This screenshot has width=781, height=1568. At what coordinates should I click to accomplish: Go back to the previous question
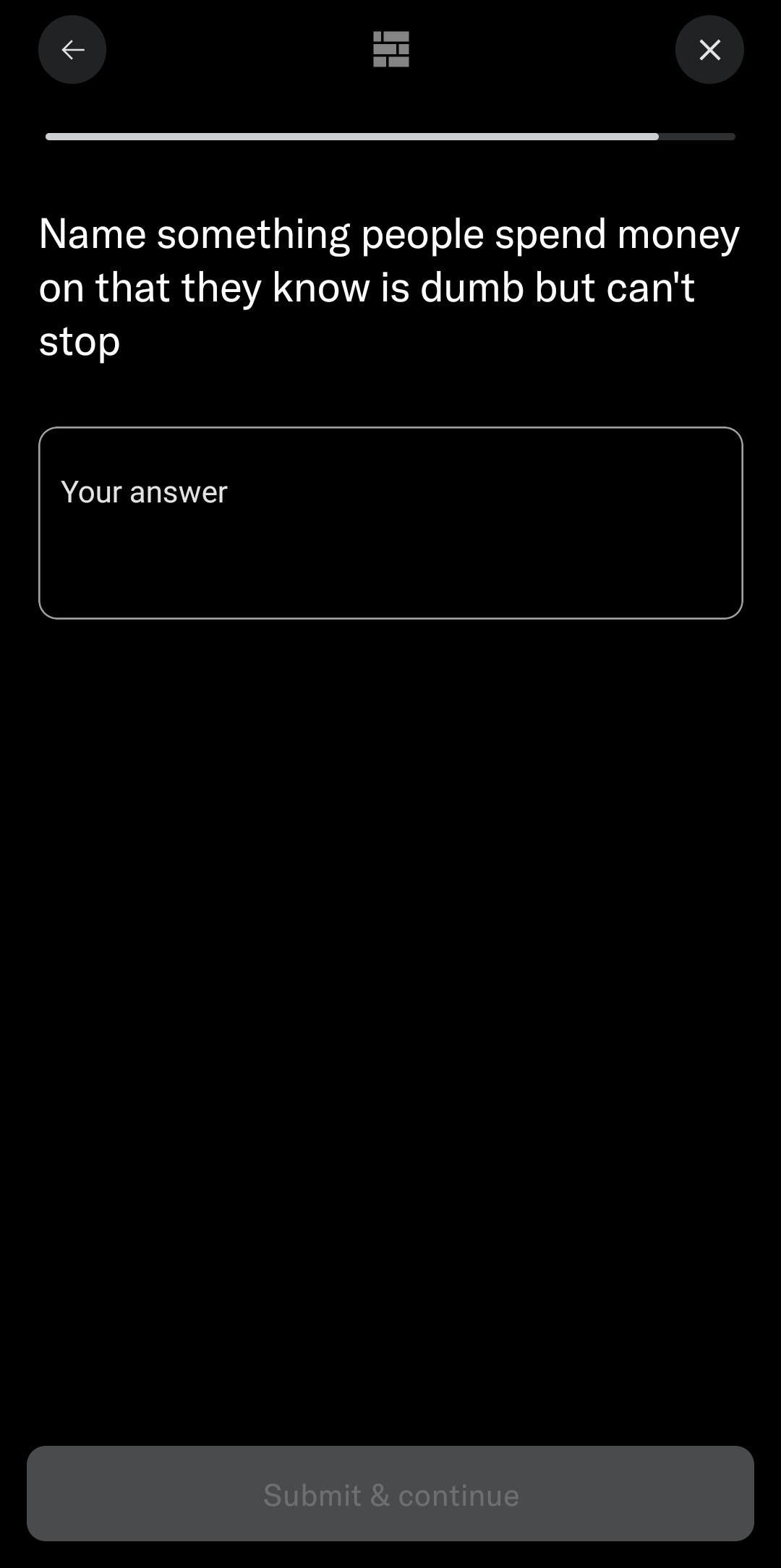72,50
